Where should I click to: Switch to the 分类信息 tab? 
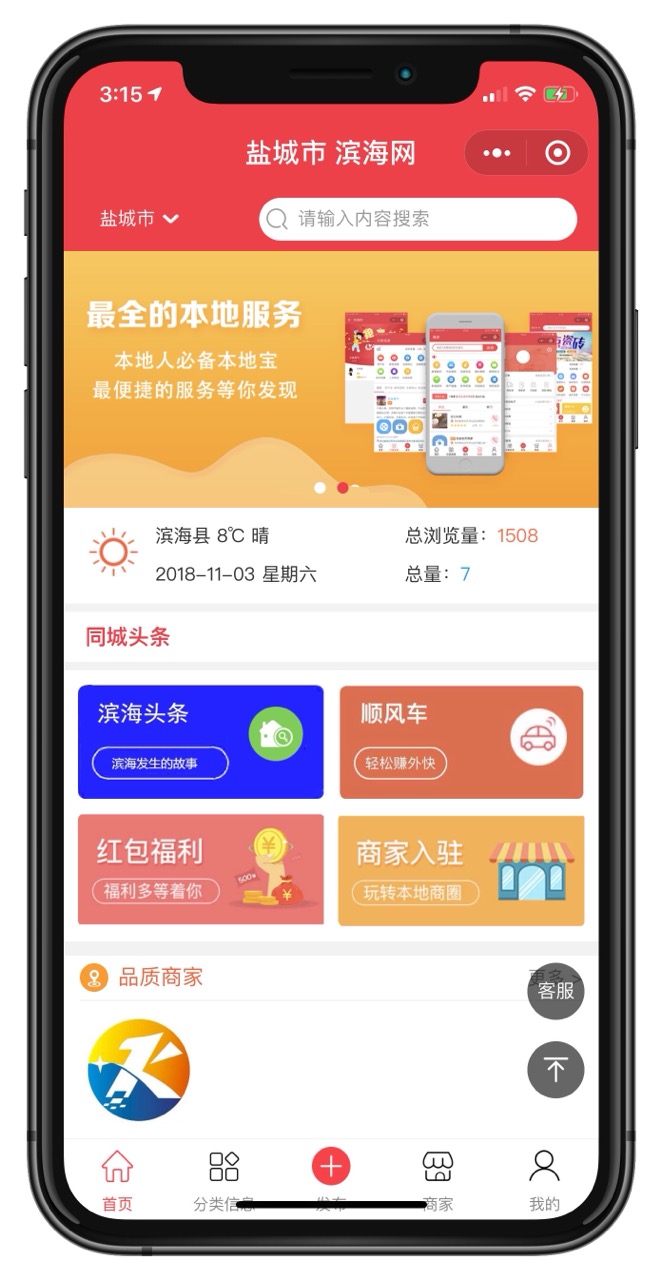[x=224, y=1178]
